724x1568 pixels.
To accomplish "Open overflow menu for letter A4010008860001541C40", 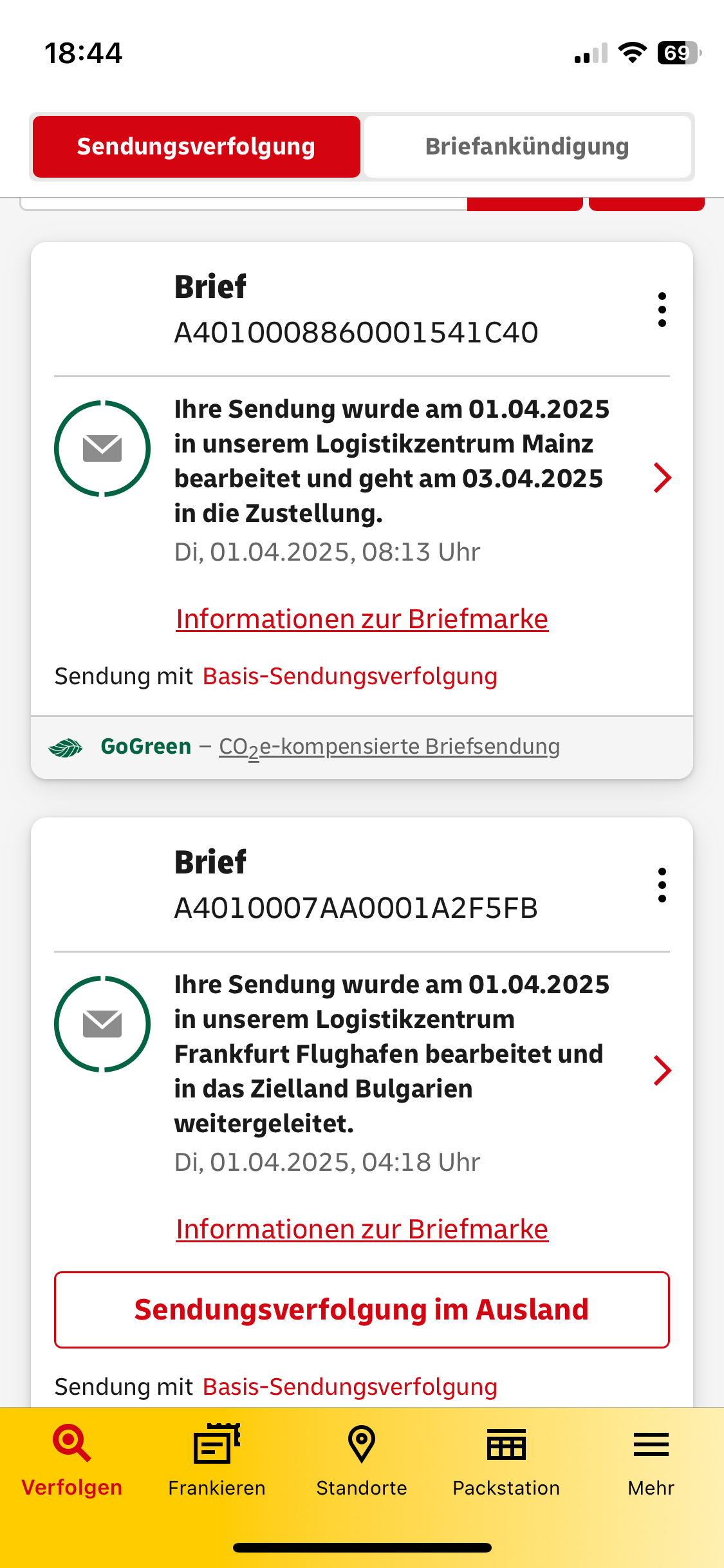I will pyautogui.click(x=662, y=310).
